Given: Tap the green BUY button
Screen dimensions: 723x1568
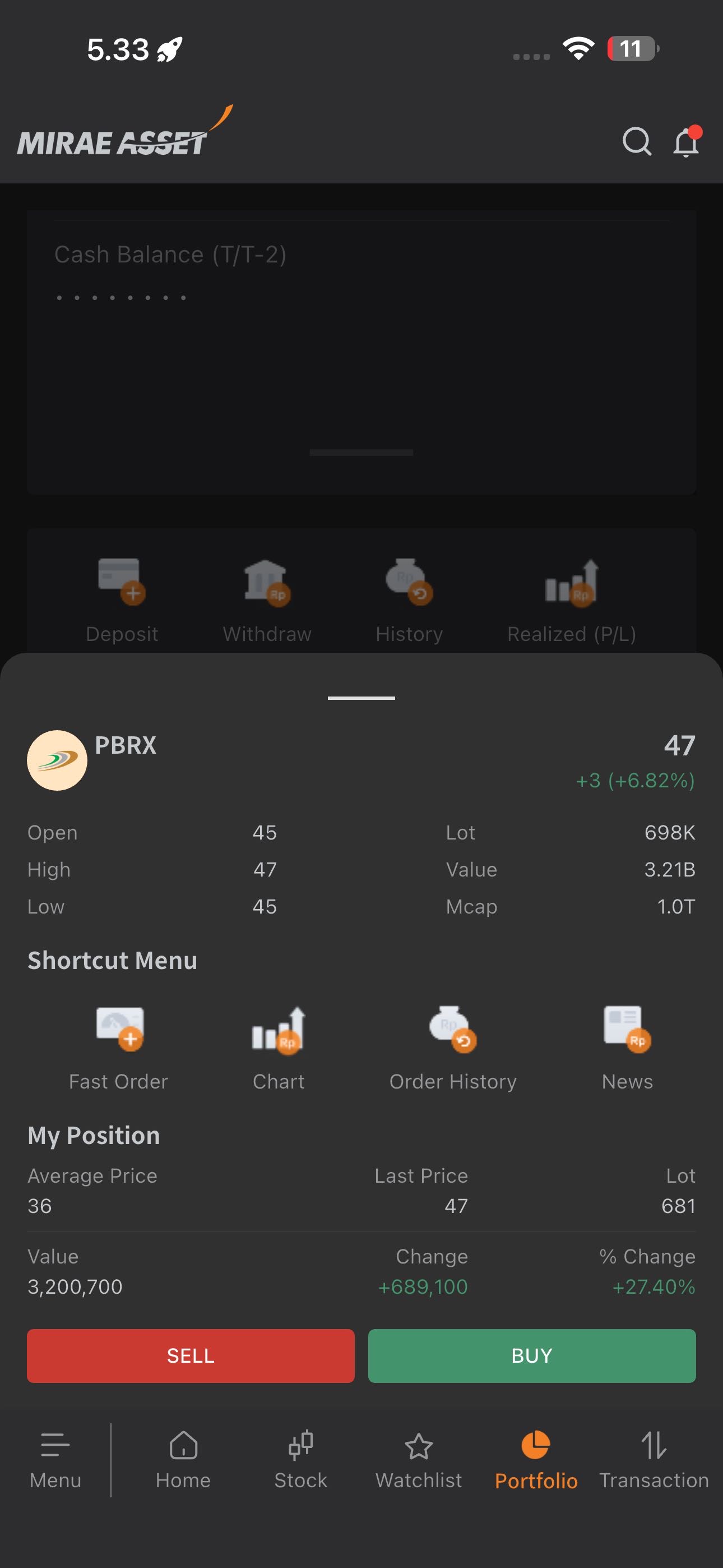Looking at the screenshot, I should click(x=531, y=1355).
